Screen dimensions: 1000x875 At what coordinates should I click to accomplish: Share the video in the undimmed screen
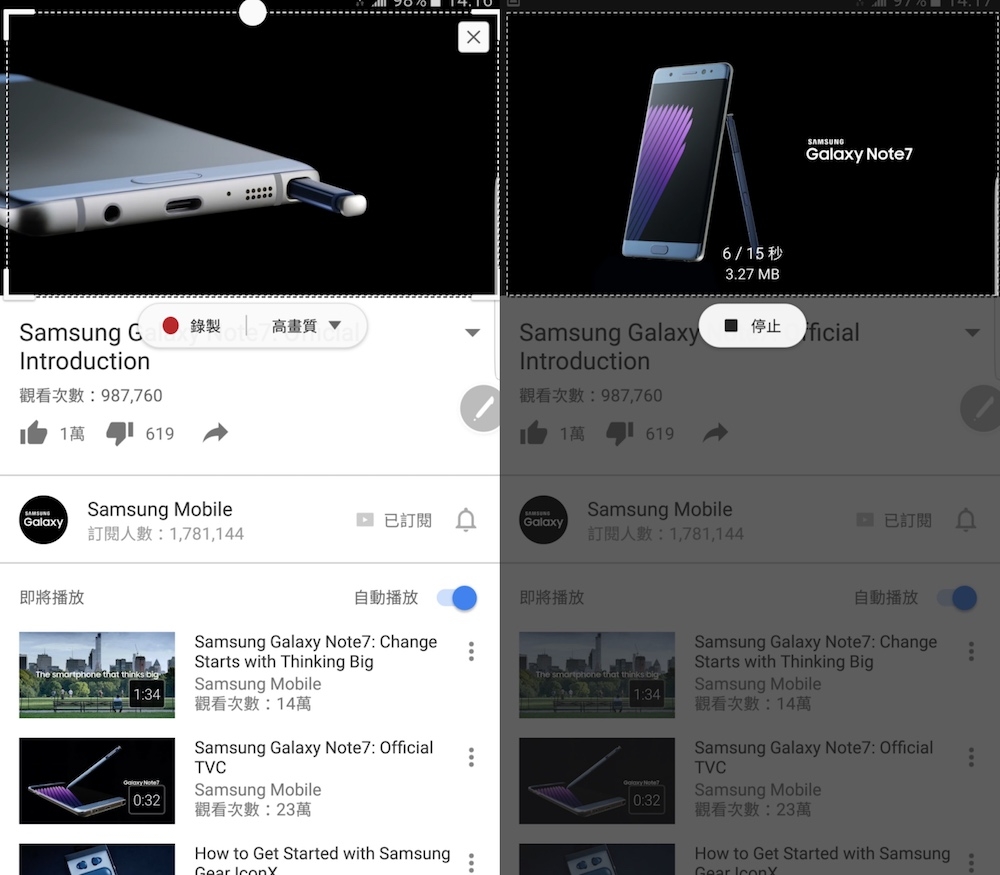pos(215,433)
